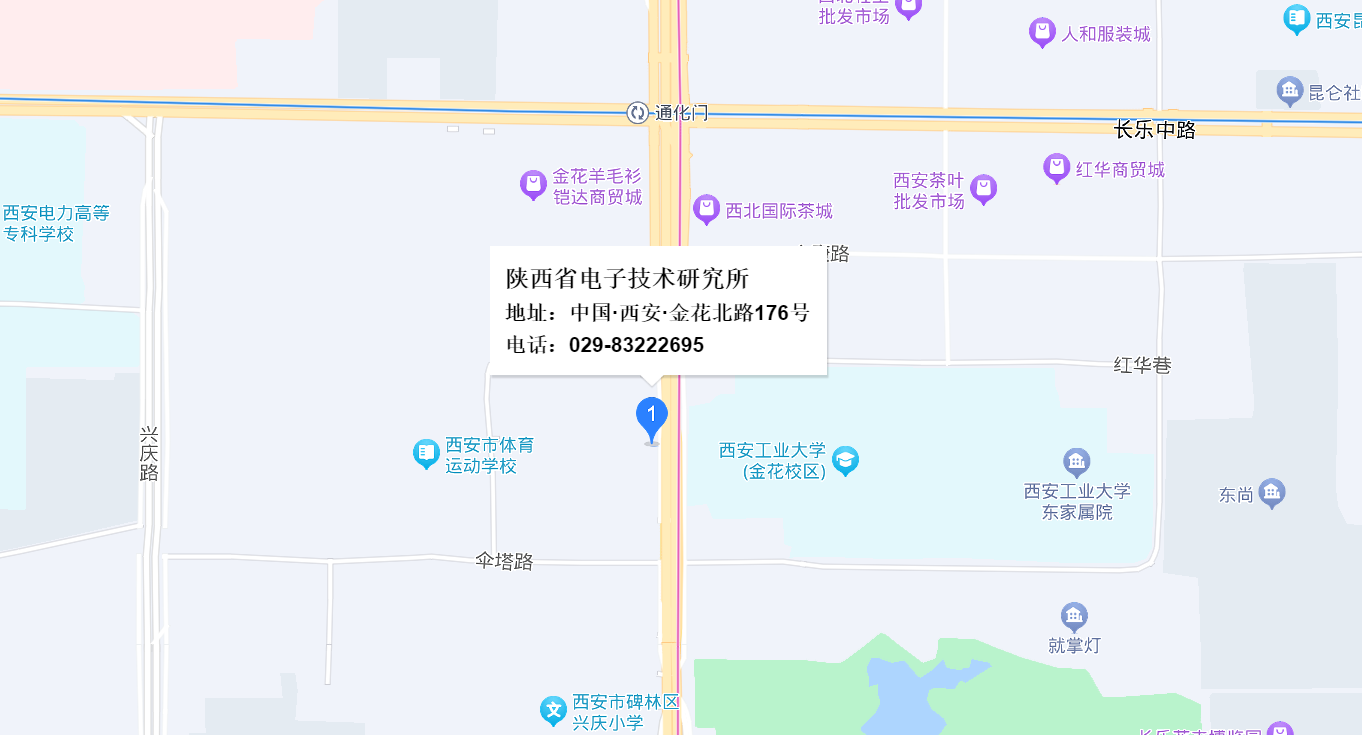Tap the 金花羊毛衫铠达商贸城 marker
This screenshot has width=1362, height=735.
[x=533, y=185]
